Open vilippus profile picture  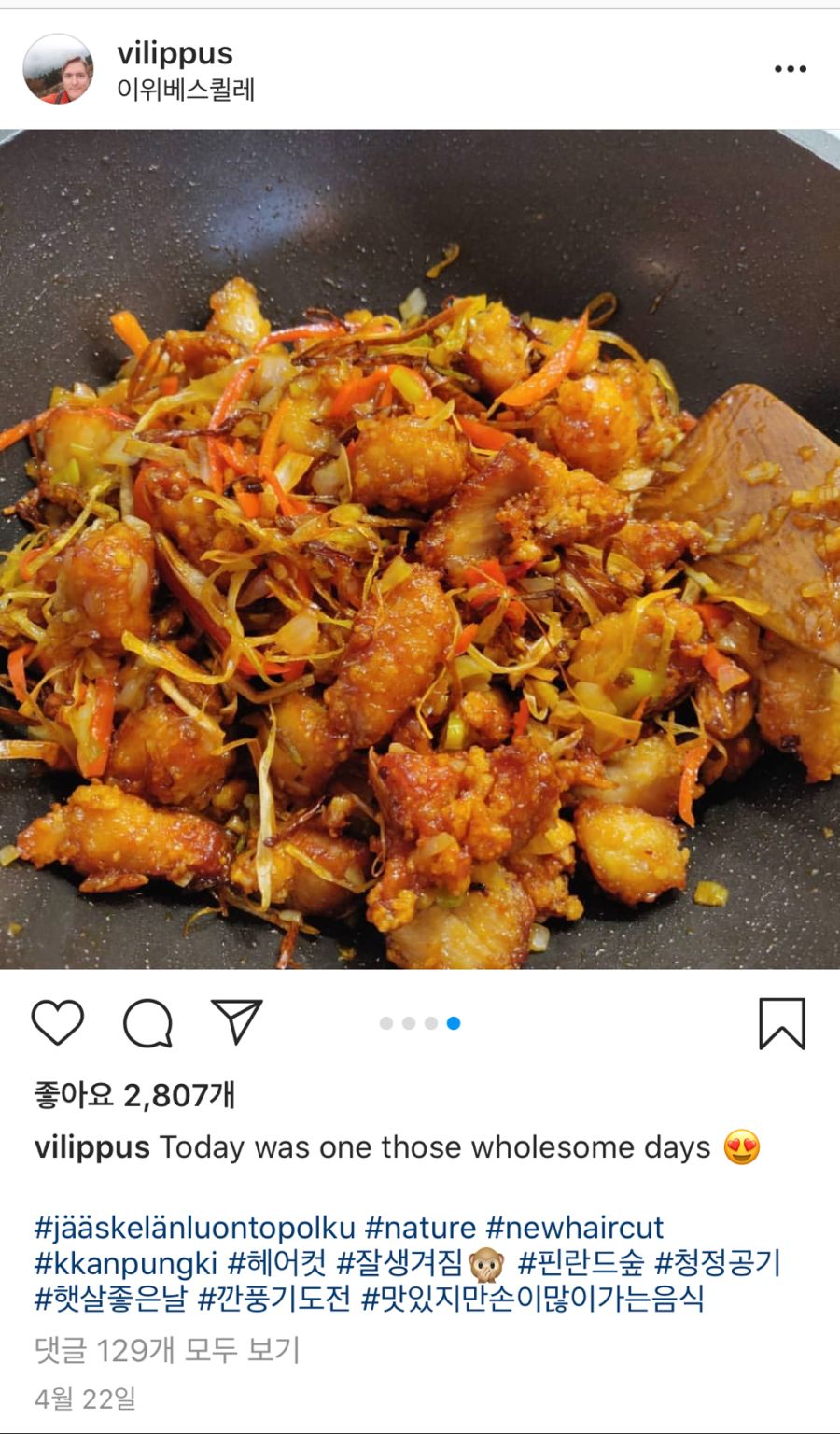(x=58, y=69)
